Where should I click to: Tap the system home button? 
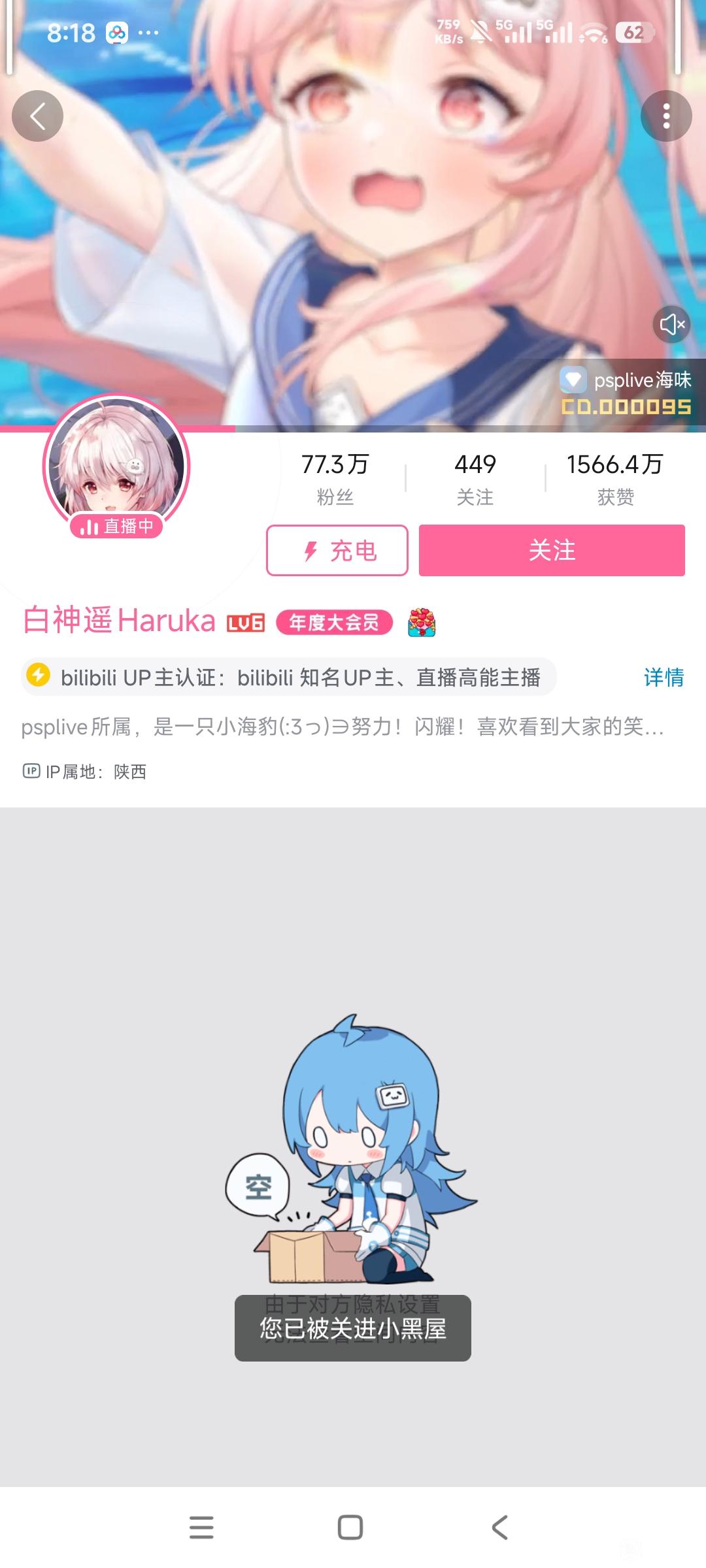(350, 1527)
